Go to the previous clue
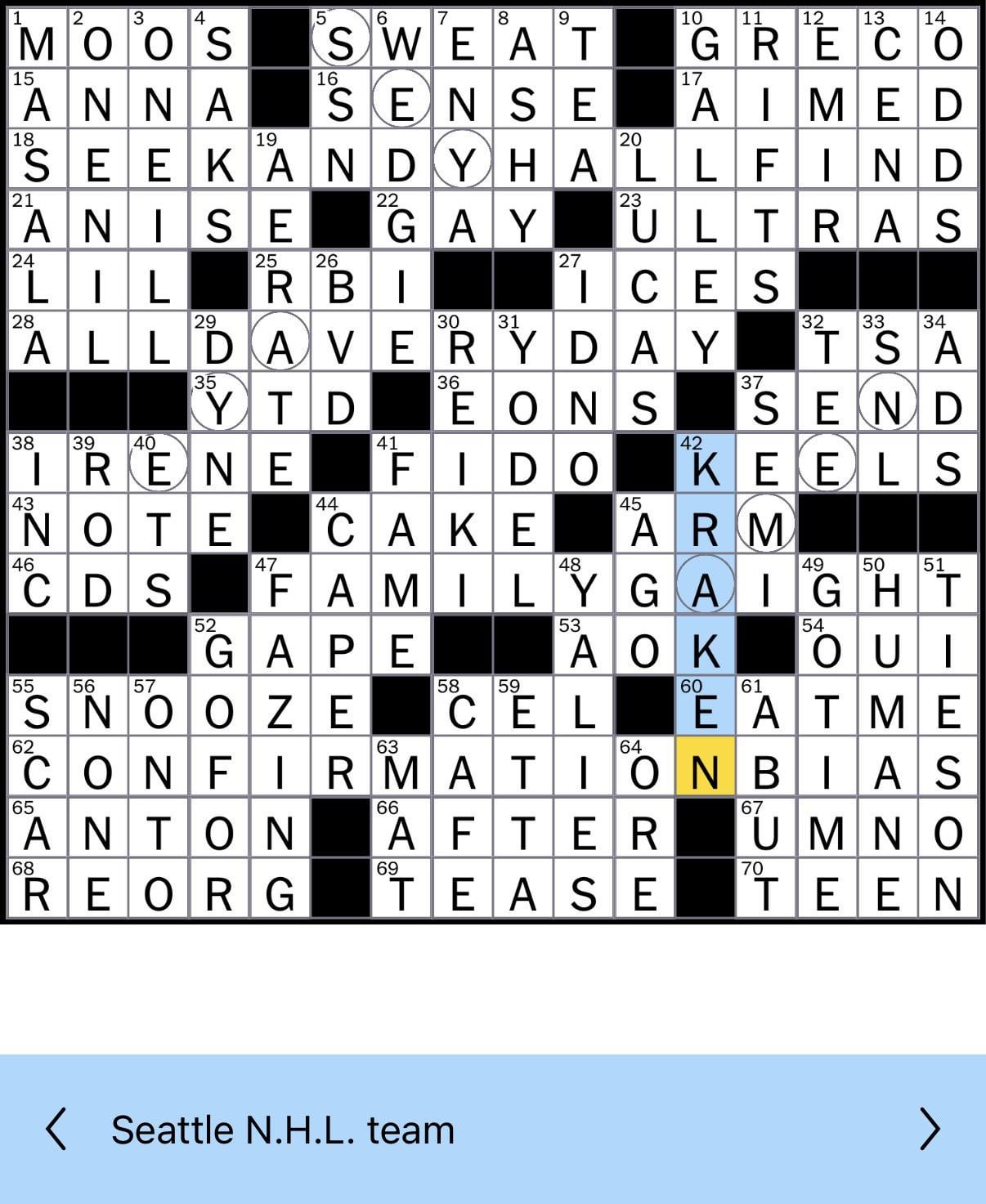This screenshot has height=1204, width=986. 56,1129
